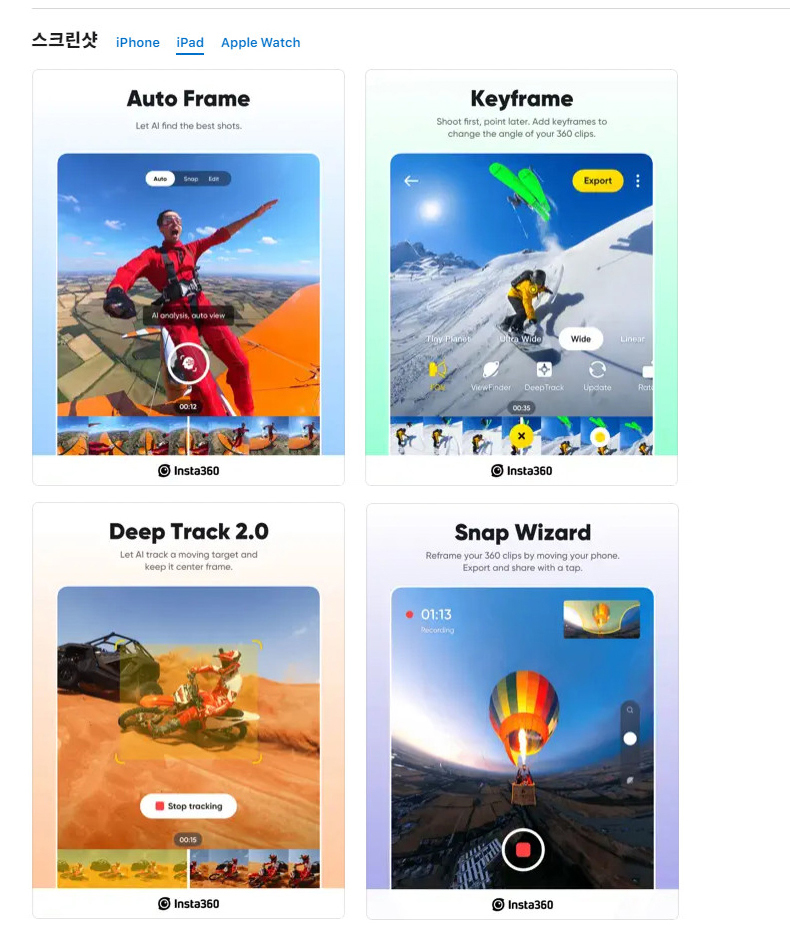Switch to the iPhone screenshots tab
This screenshot has height=927, width=790.
click(137, 42)
